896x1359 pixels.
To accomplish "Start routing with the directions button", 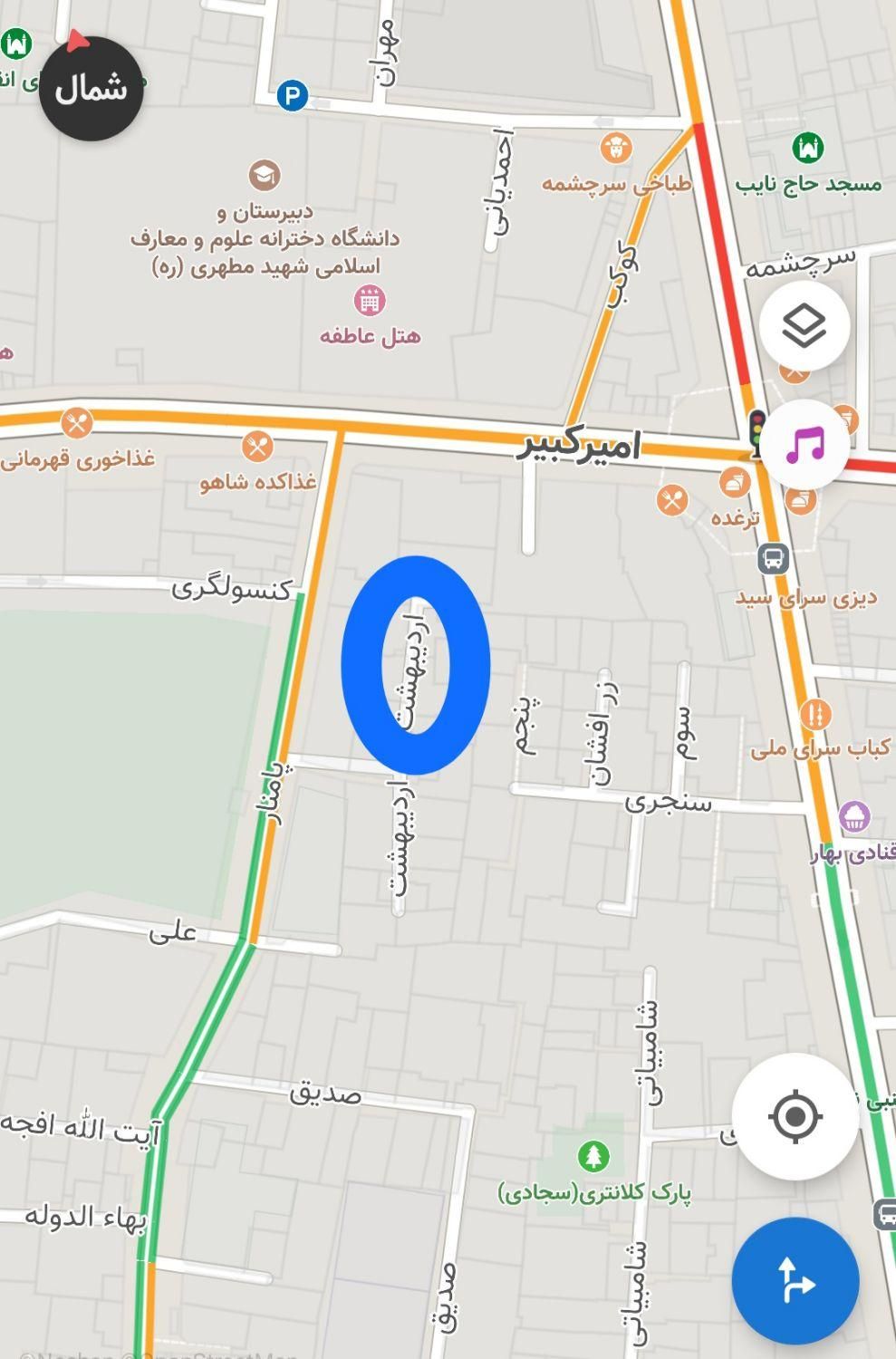I will click(795, 1281).
